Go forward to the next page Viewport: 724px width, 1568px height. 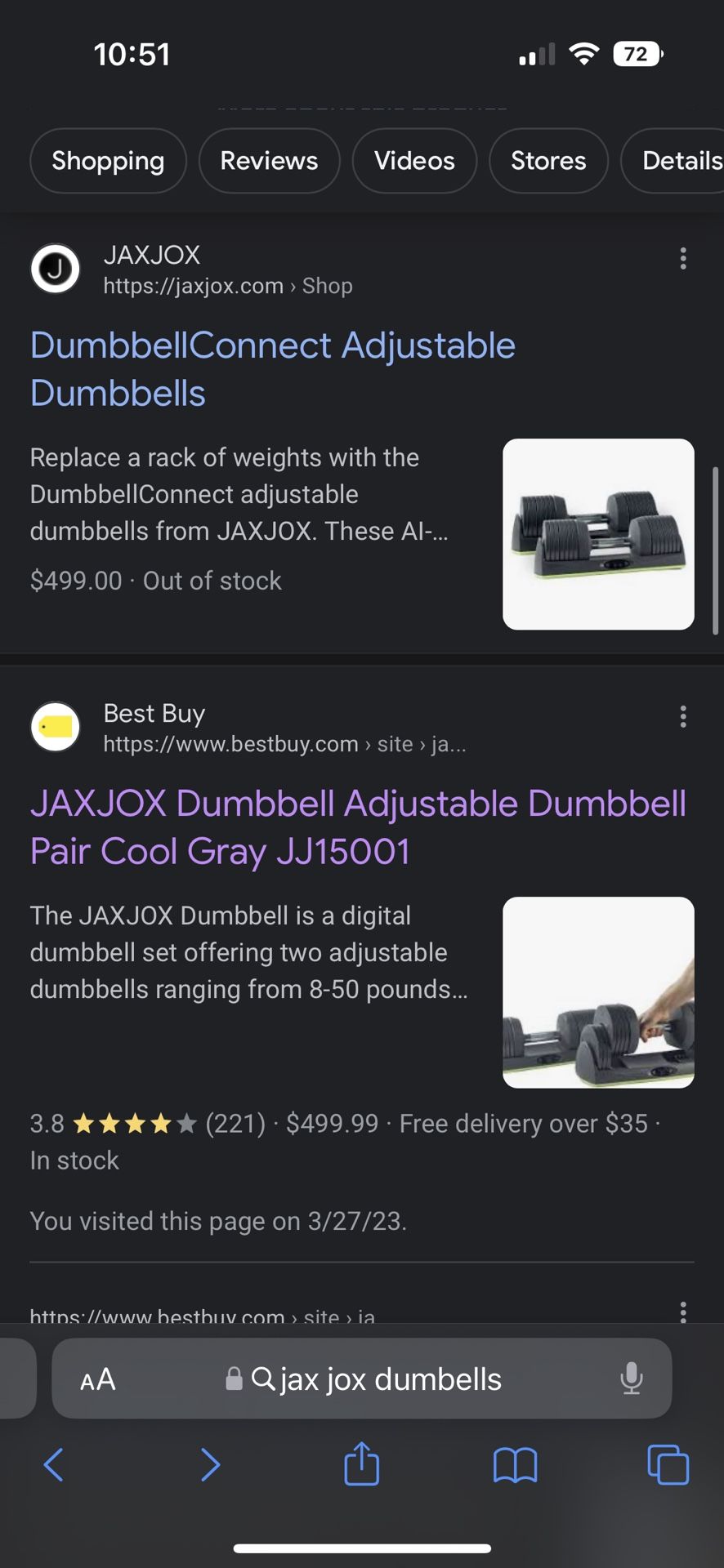pyautogui.click(x=210, y=1464)
